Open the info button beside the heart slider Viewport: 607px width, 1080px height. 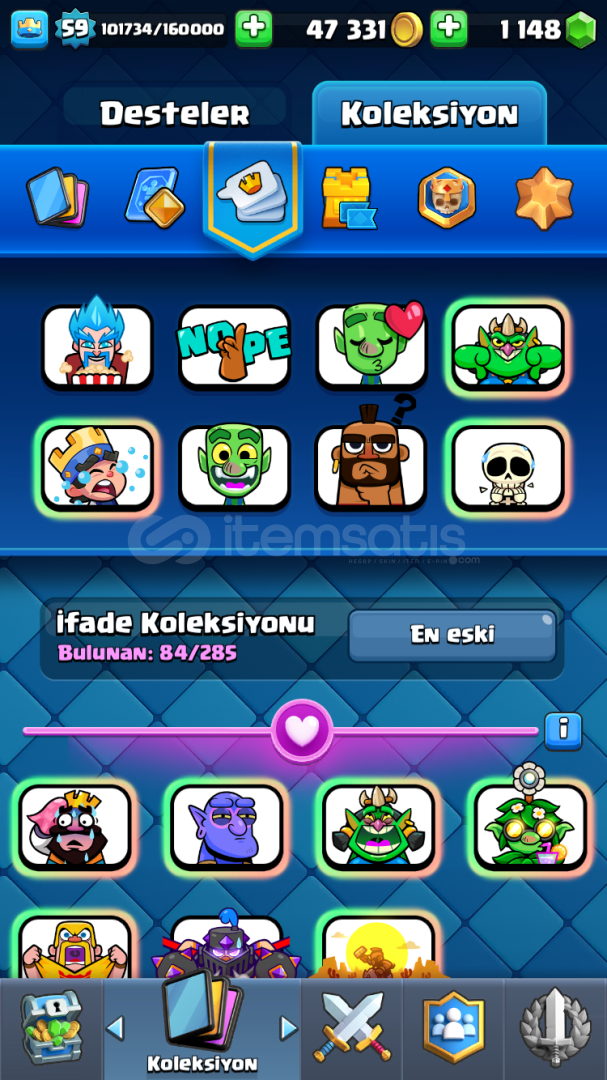click(x=563, y=730)
